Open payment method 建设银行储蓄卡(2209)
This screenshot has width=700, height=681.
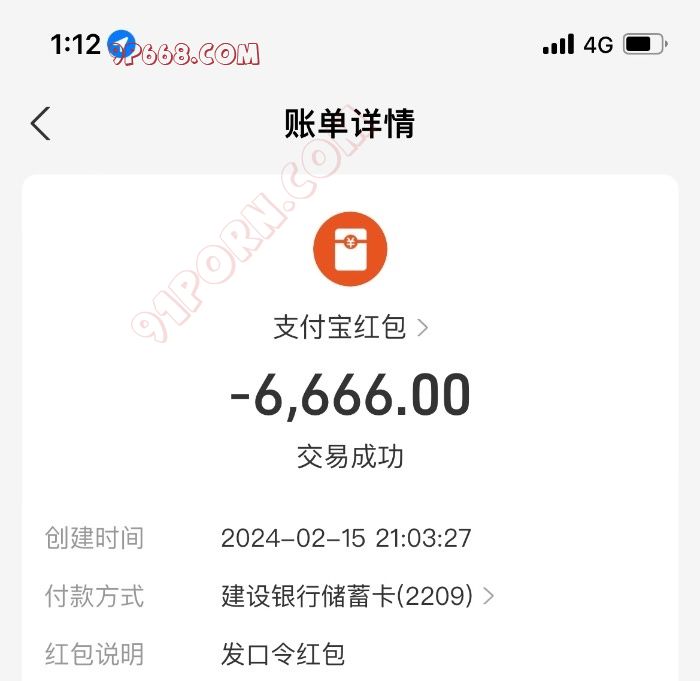tap(357, 597)
